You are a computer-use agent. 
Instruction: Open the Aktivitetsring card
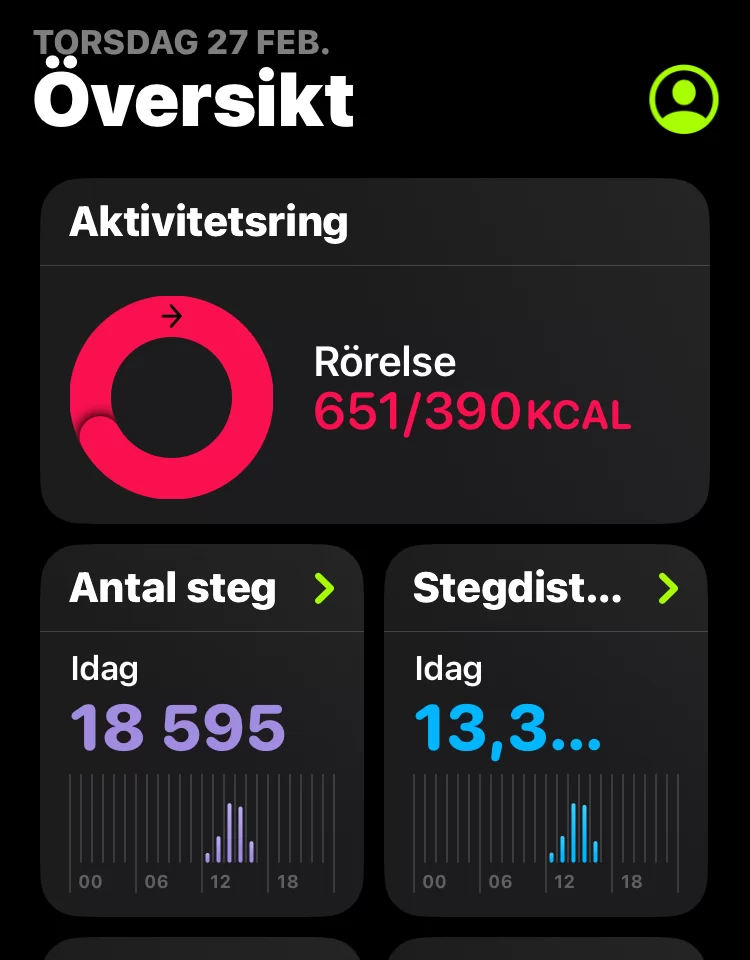(374, 350)
